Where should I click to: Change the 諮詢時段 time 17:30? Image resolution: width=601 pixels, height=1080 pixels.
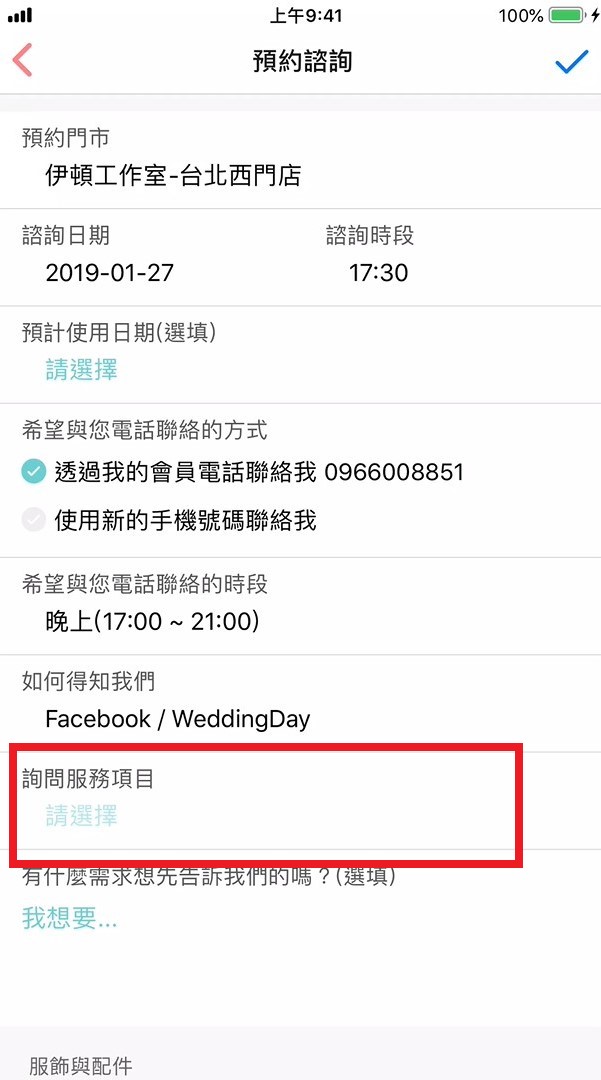[x=378, y=272]
